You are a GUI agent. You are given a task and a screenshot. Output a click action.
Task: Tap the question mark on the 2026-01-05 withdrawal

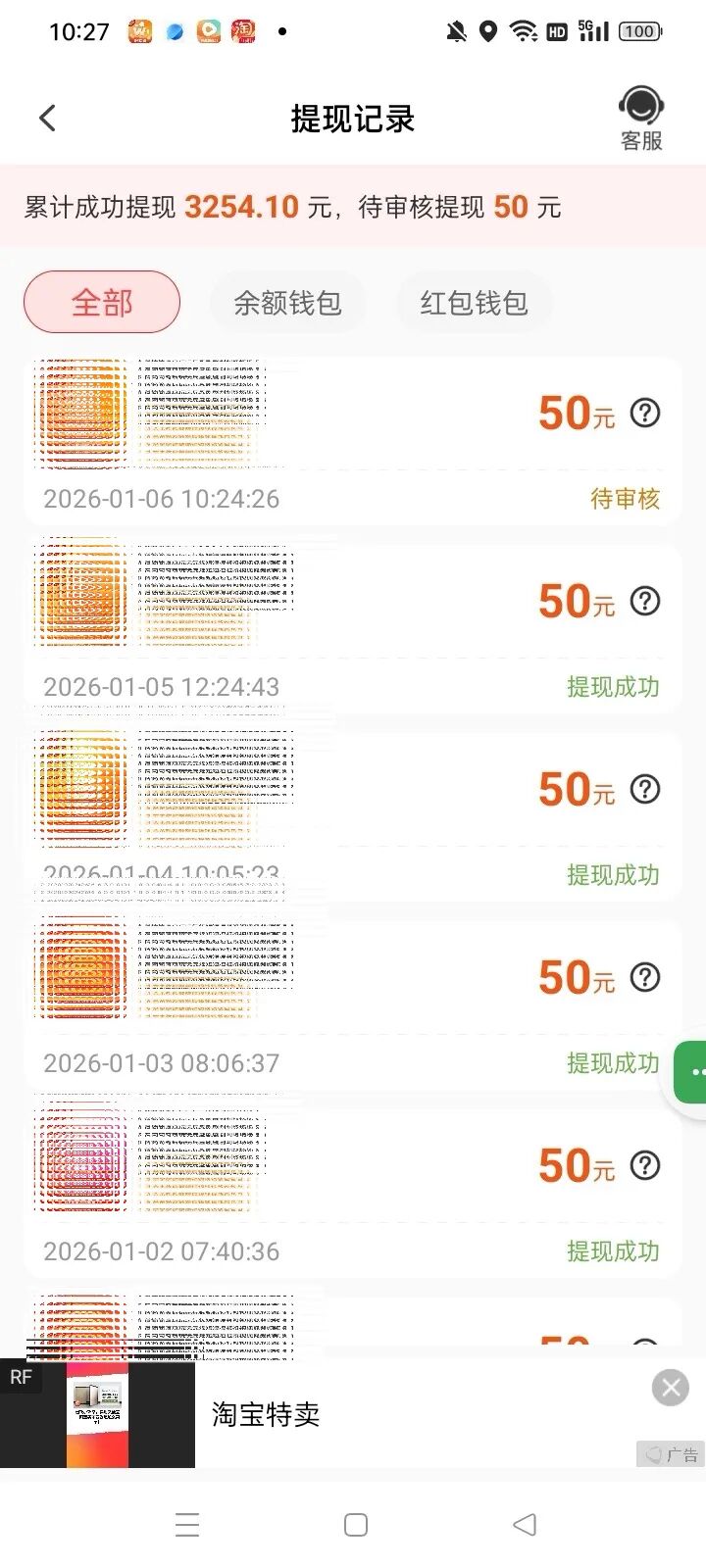click(644, 601)
